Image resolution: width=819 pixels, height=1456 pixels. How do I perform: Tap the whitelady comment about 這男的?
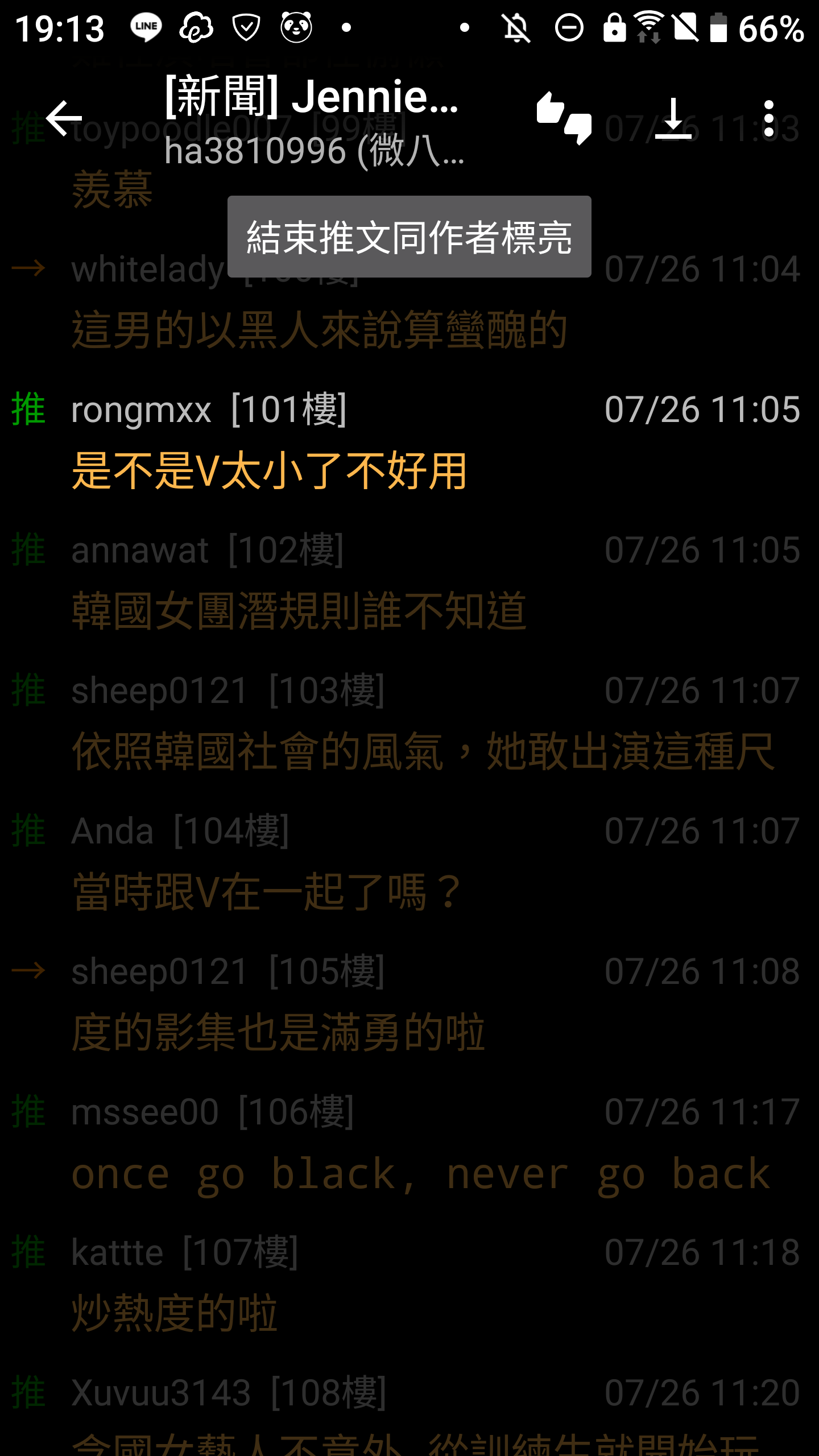pos(409,301)
